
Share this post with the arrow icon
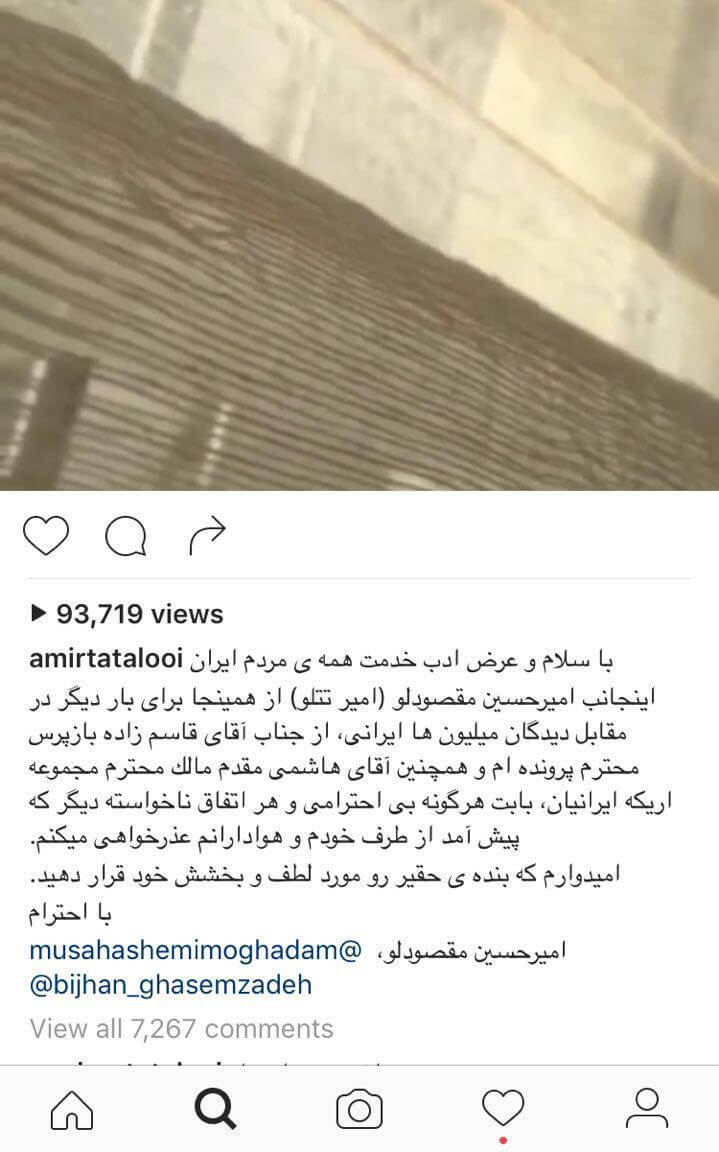coord(207,535)
